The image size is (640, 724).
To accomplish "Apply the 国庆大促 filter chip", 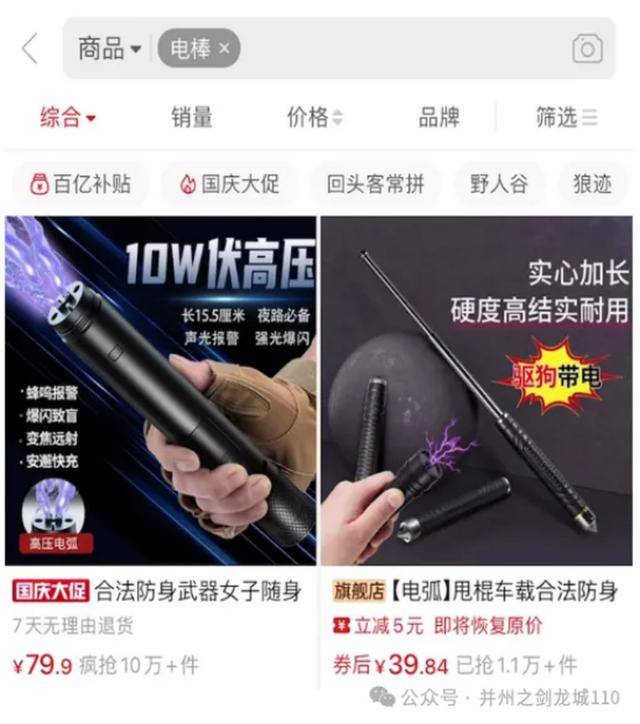I will (x=229, y=184).
